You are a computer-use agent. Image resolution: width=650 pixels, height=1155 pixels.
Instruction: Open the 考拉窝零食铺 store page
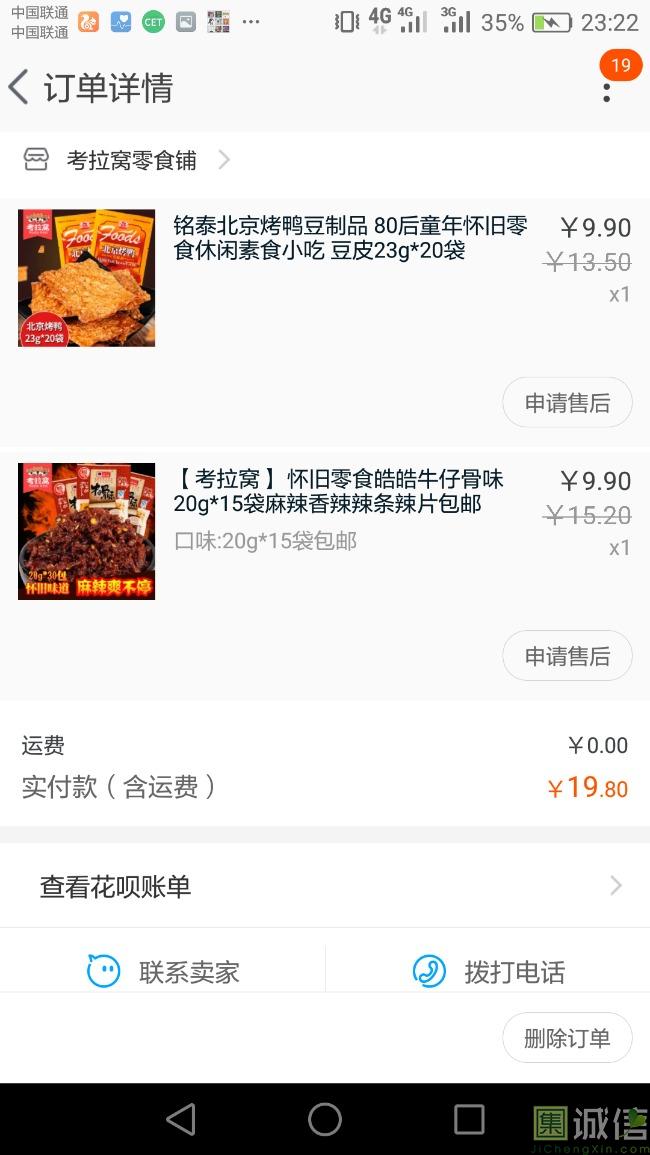130,160
